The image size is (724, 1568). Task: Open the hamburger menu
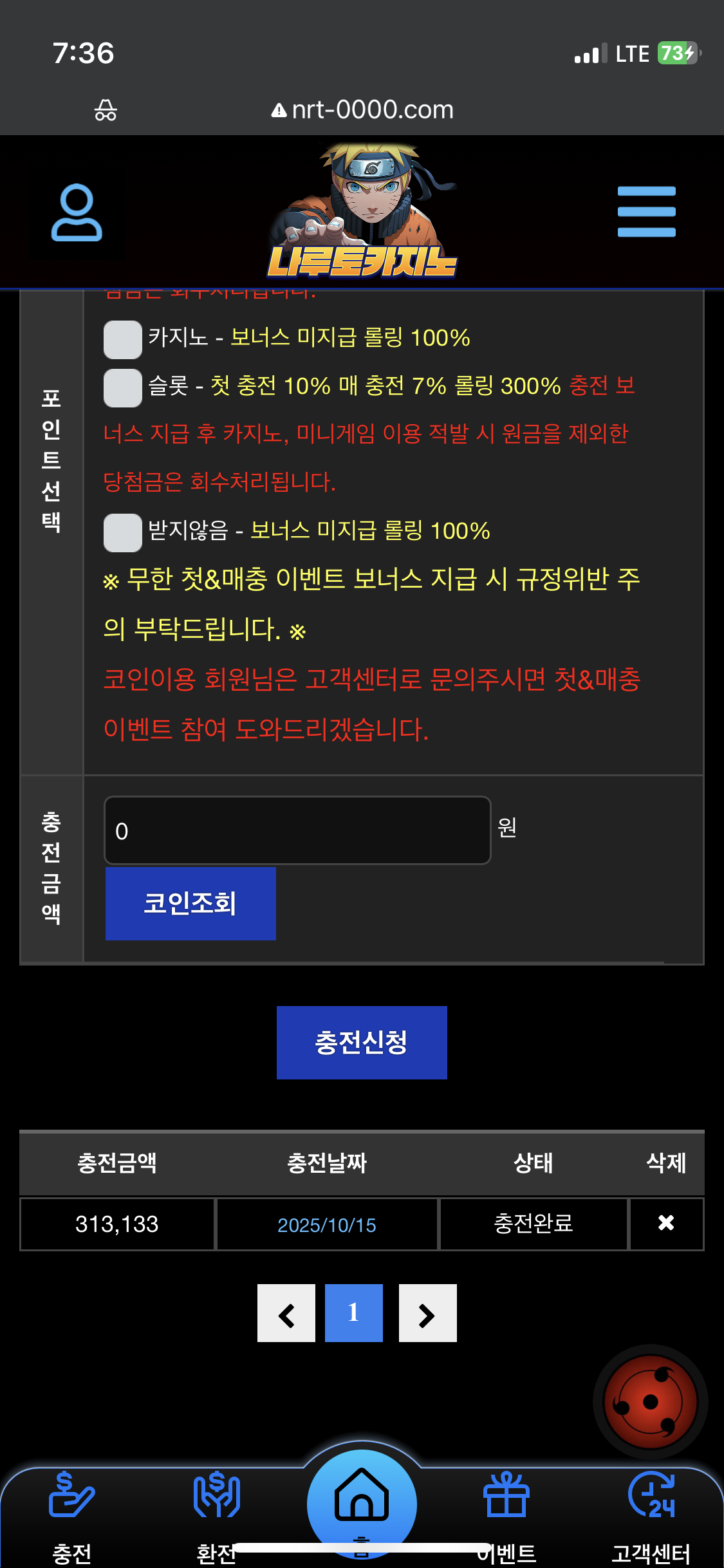tap(646, 212)
